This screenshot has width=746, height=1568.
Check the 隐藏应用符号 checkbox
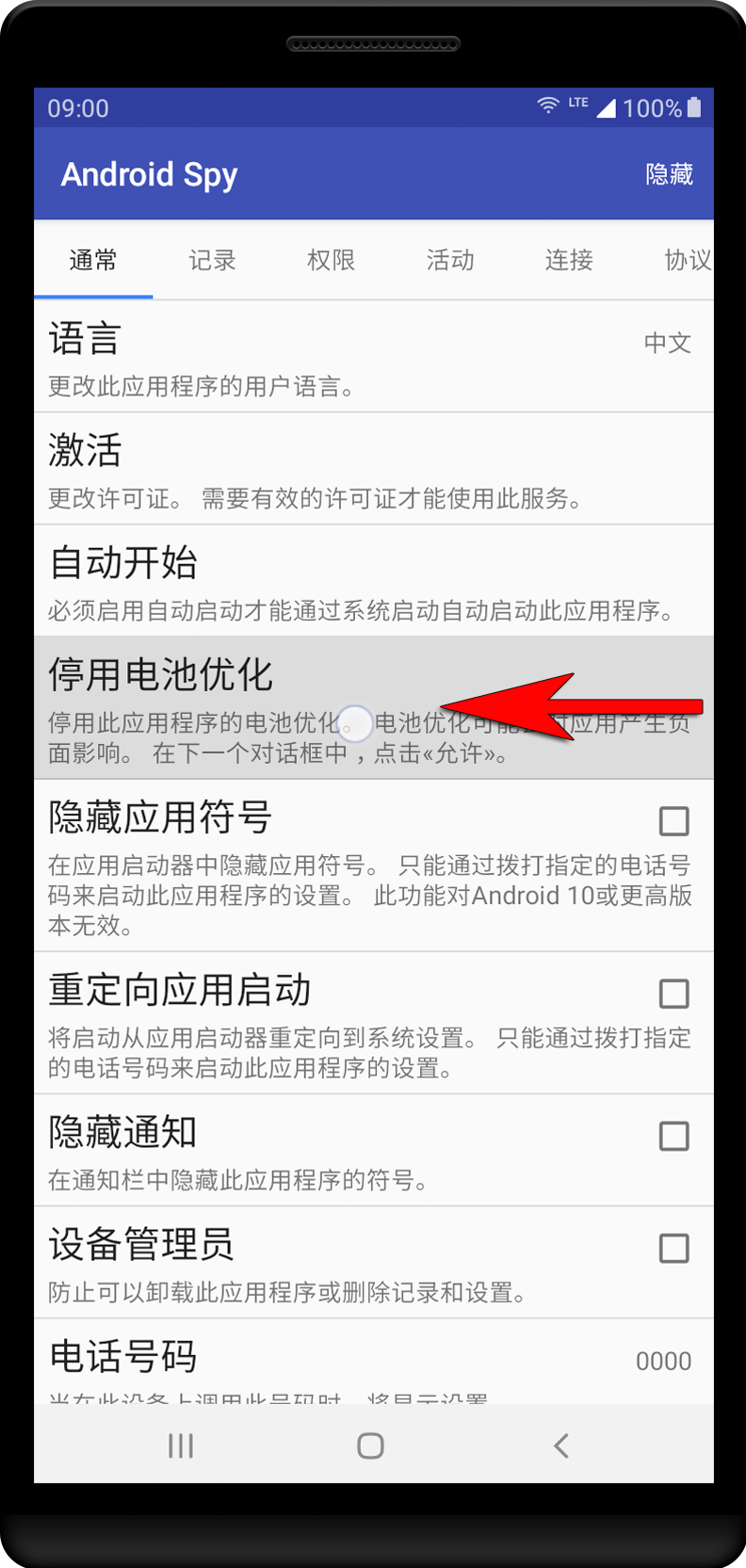click(x=673, y=821)
